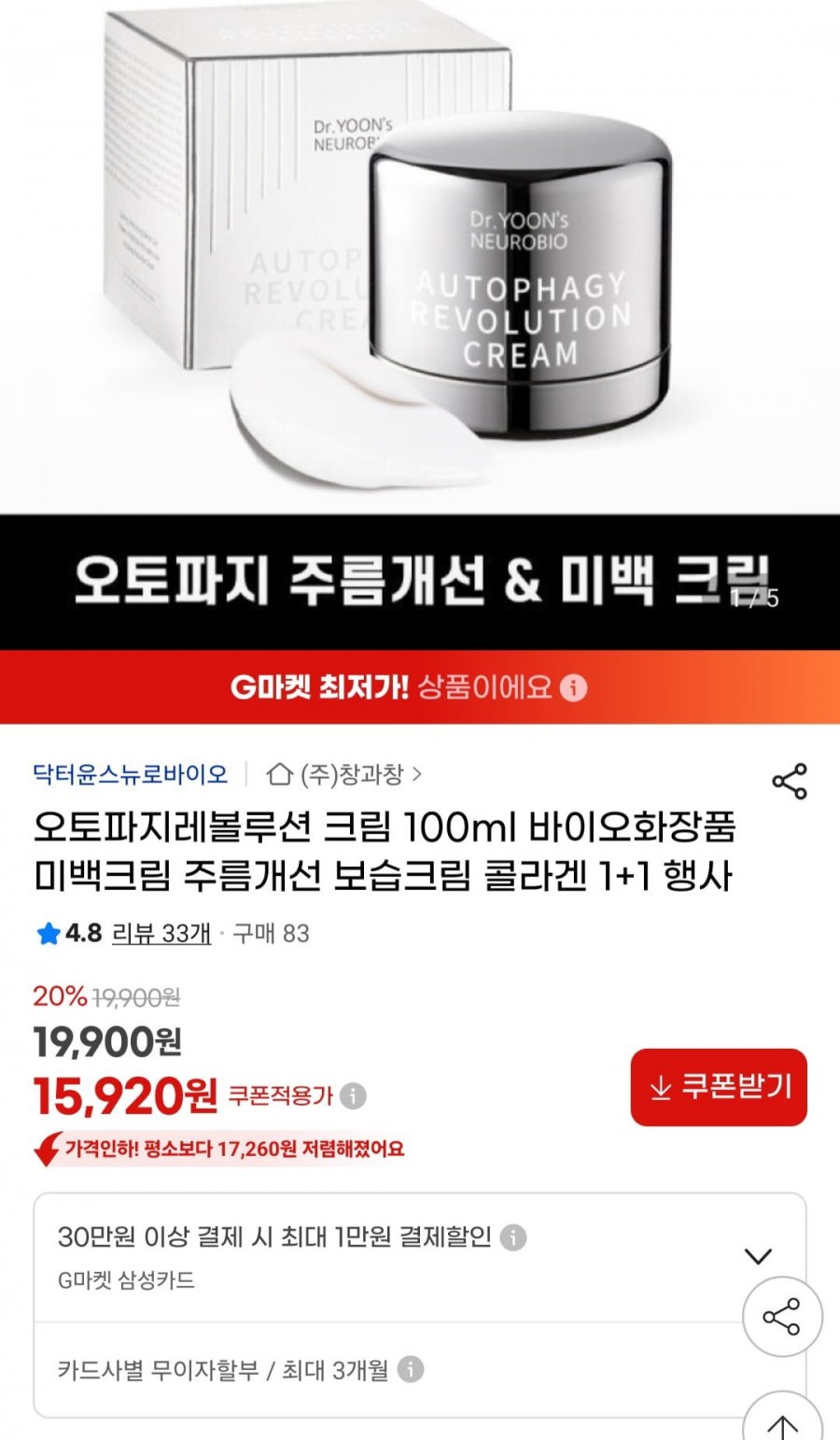Jump back to top with arrow button

click(x=782, y=1419)
